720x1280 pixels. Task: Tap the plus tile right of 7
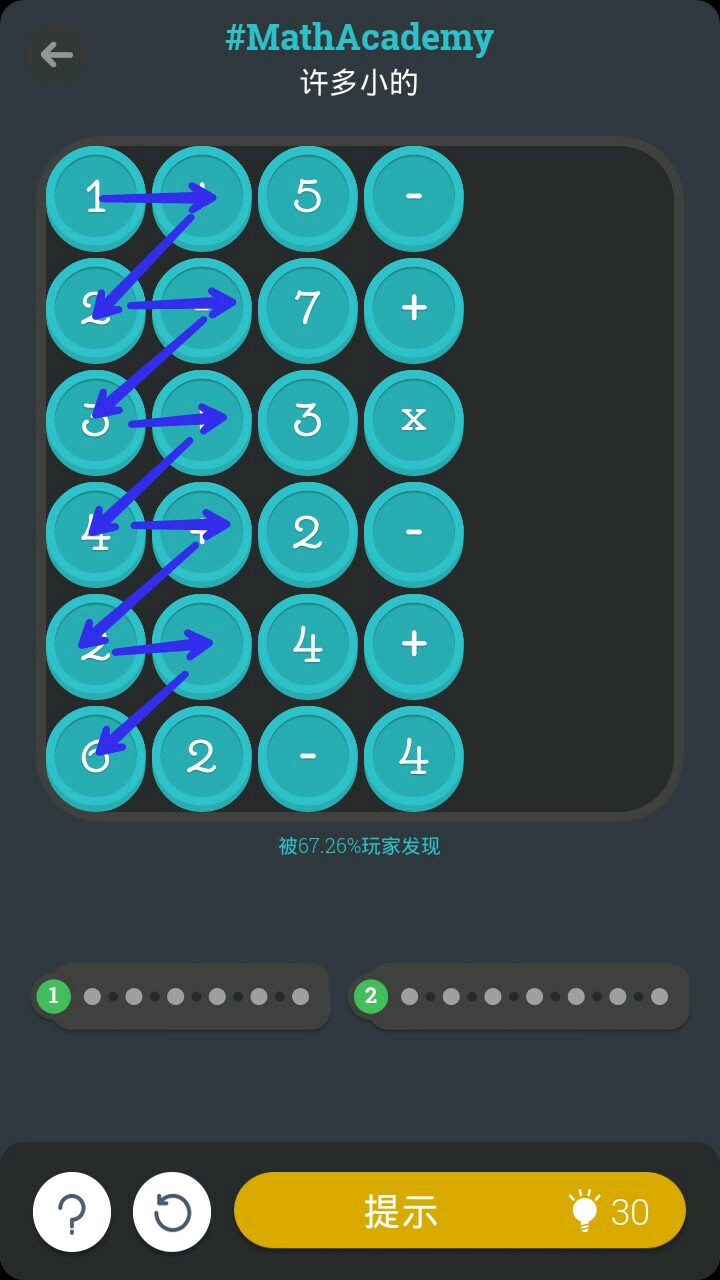414,308
